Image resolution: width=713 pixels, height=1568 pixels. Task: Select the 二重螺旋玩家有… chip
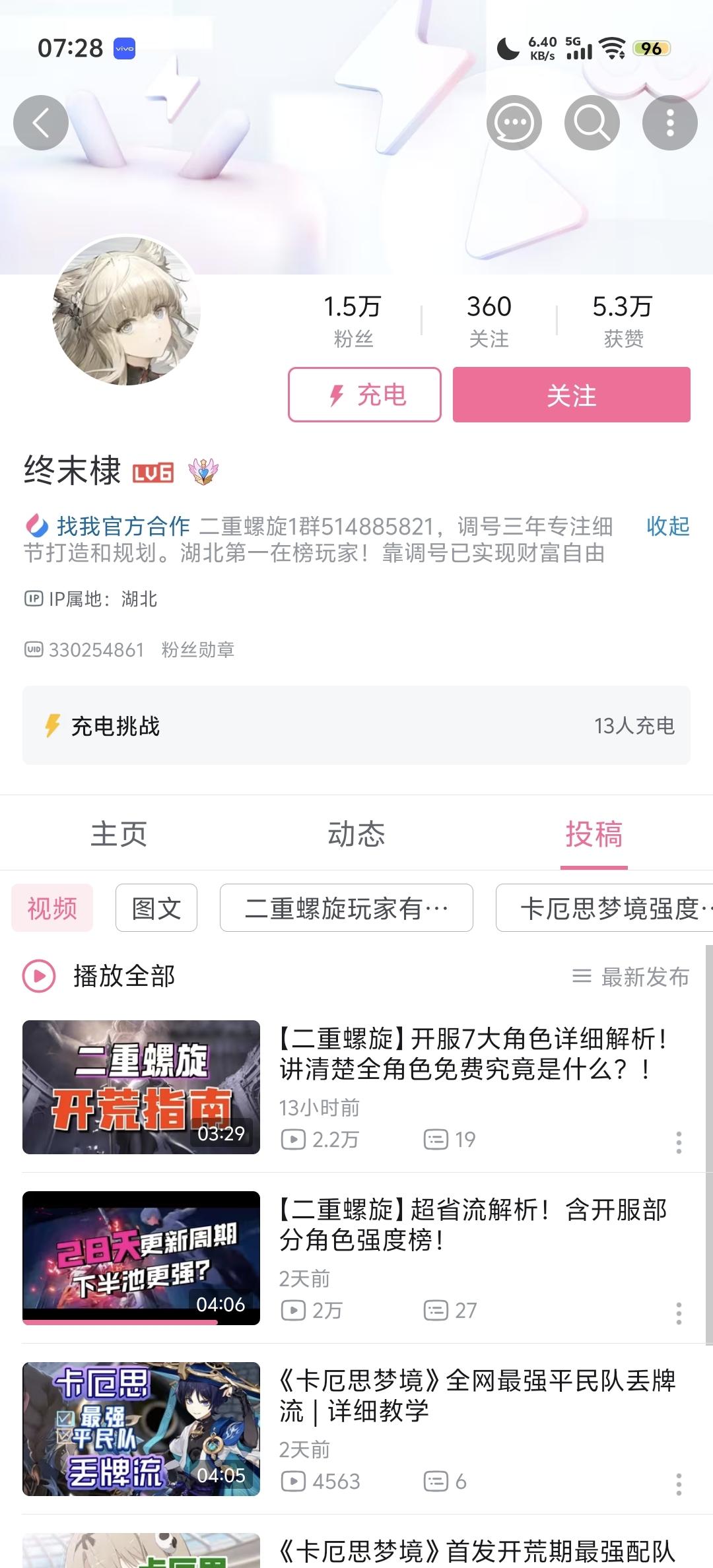346,908
